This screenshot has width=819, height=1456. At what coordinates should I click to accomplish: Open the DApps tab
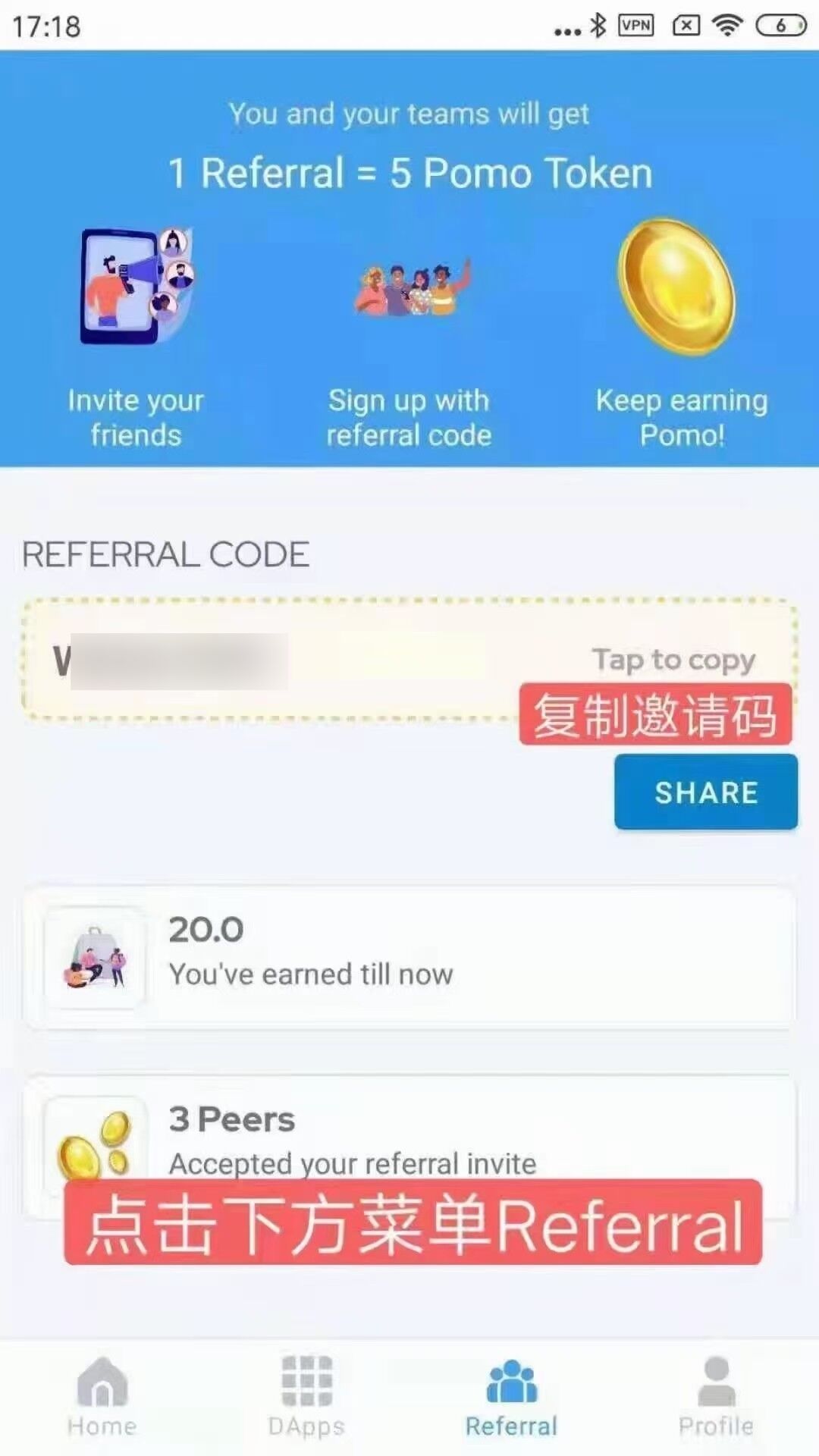coord(306,1397)
